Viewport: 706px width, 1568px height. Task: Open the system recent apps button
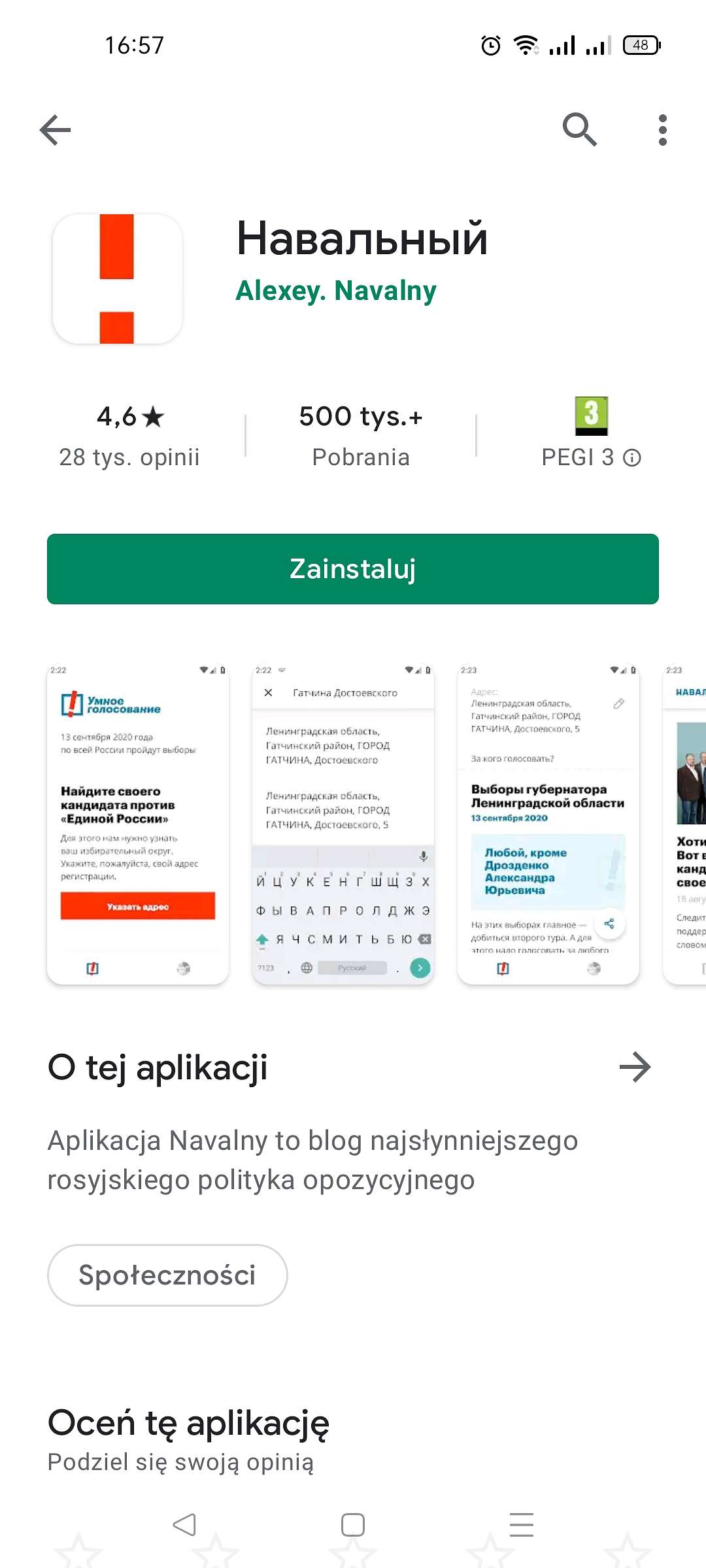(522, 1525)
